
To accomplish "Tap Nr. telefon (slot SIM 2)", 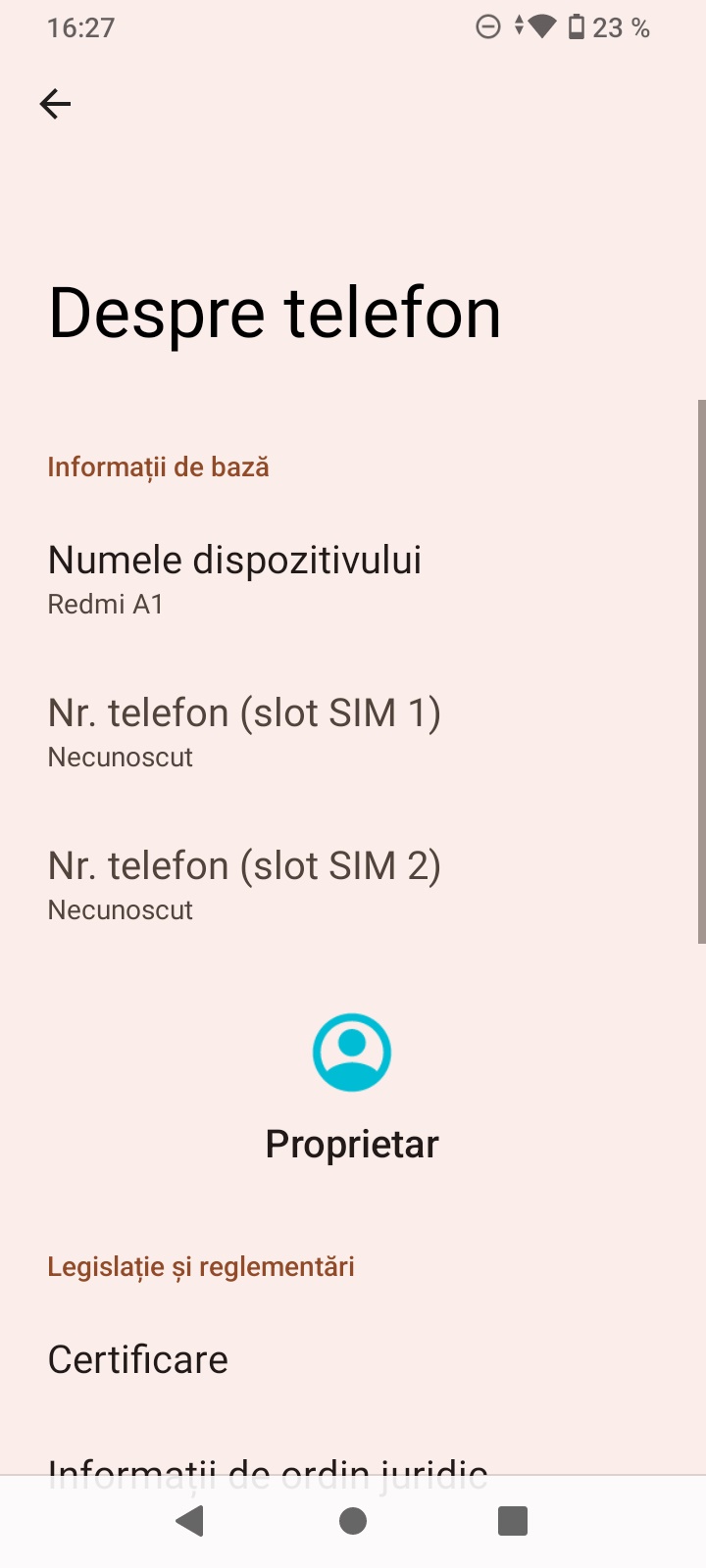I will click(353, 885).
